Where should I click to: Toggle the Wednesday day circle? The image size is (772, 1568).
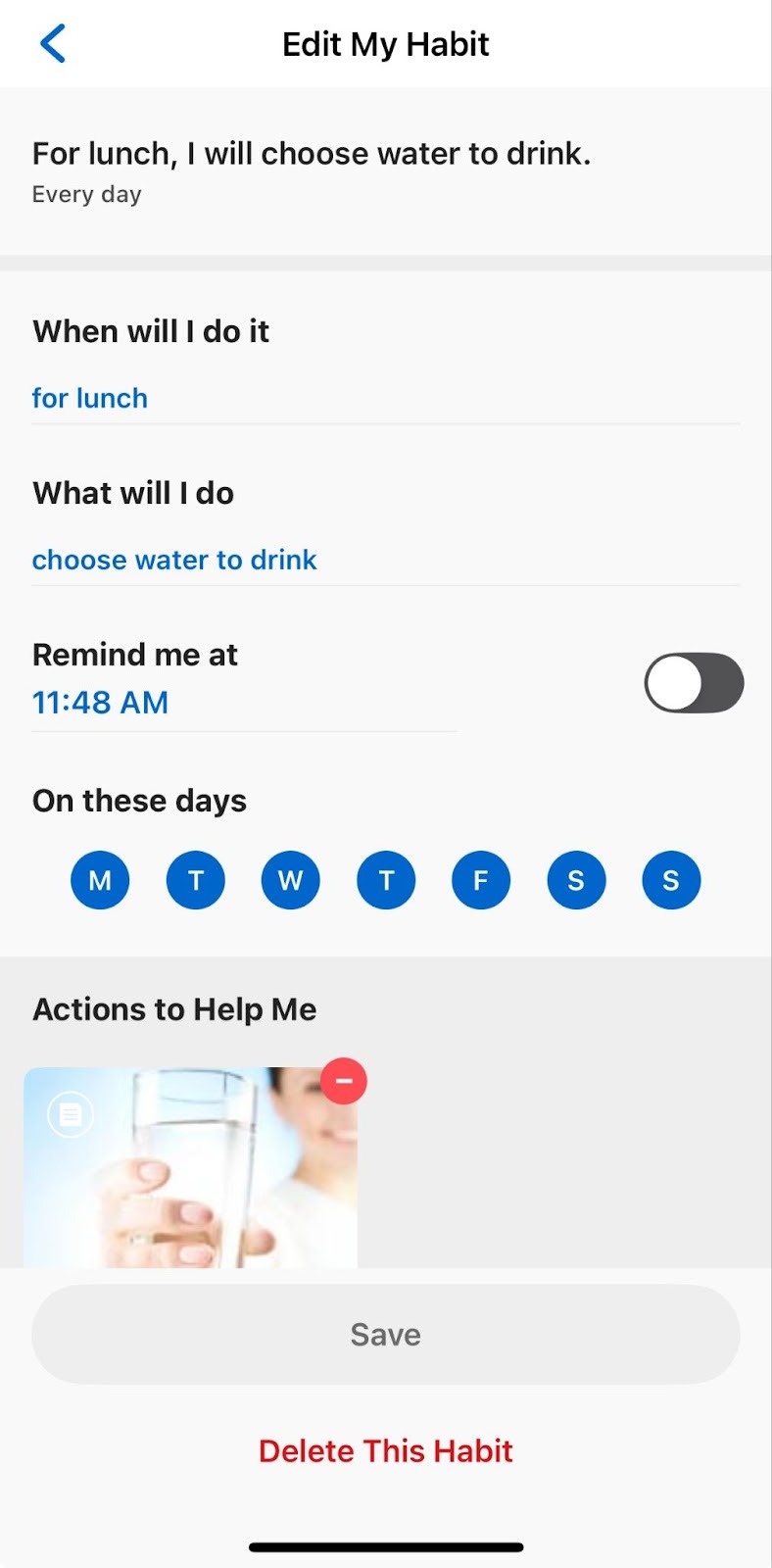click(x=290, y=880)
